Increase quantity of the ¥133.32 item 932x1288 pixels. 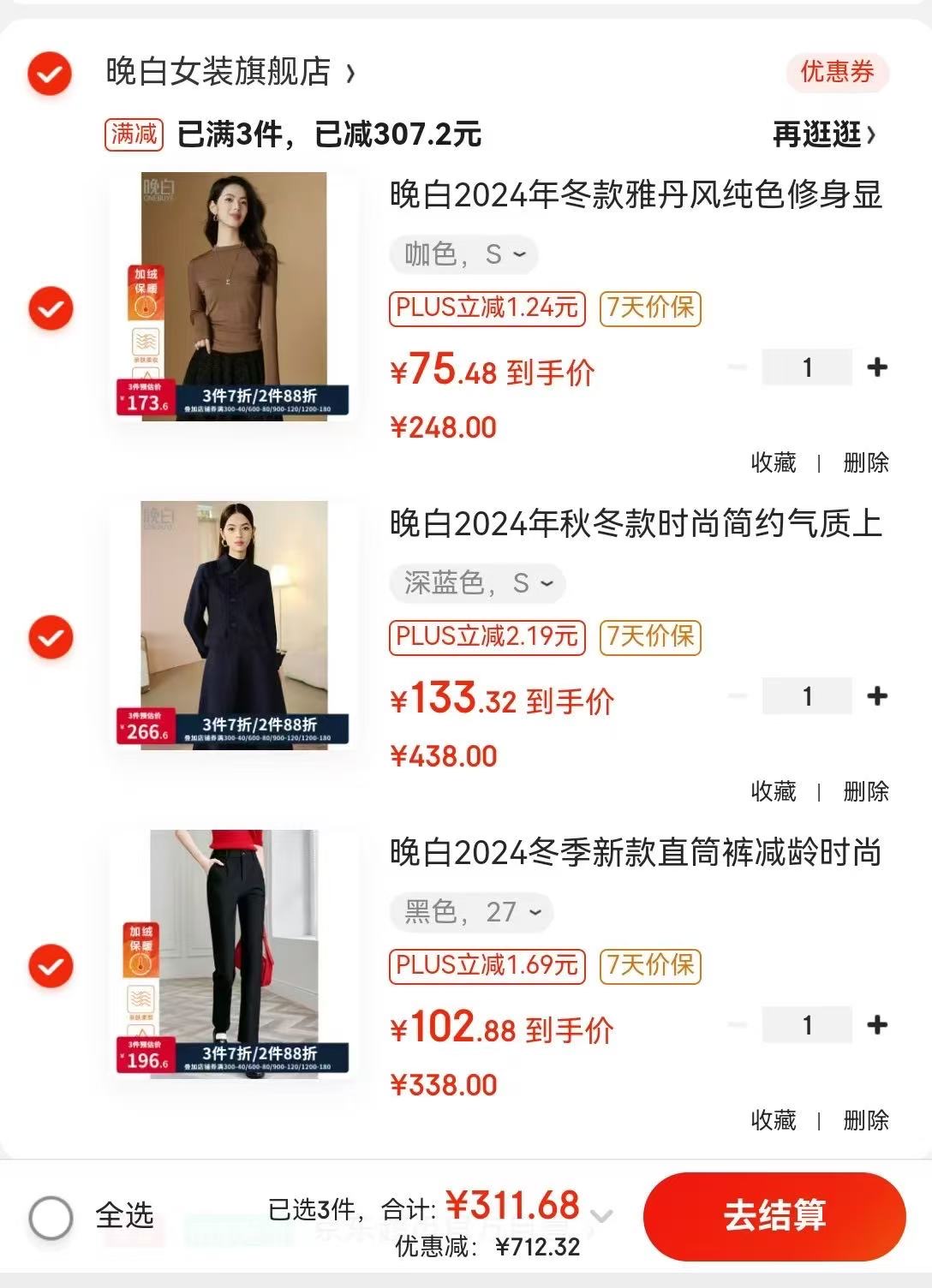click(876, 696)
